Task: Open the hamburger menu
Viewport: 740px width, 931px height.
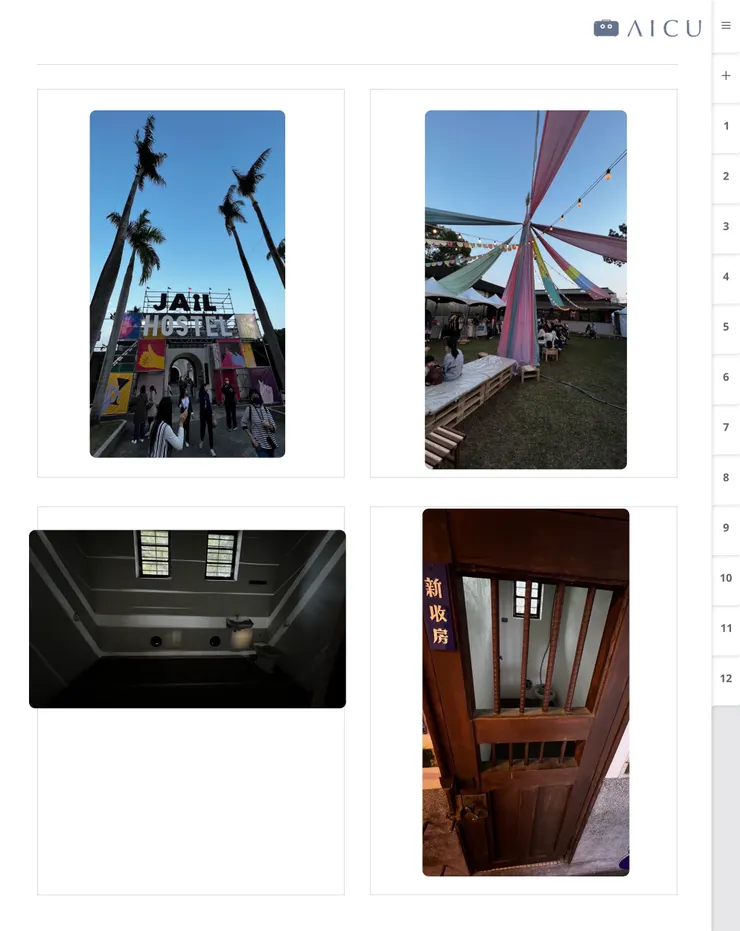Action: [726, 26]
